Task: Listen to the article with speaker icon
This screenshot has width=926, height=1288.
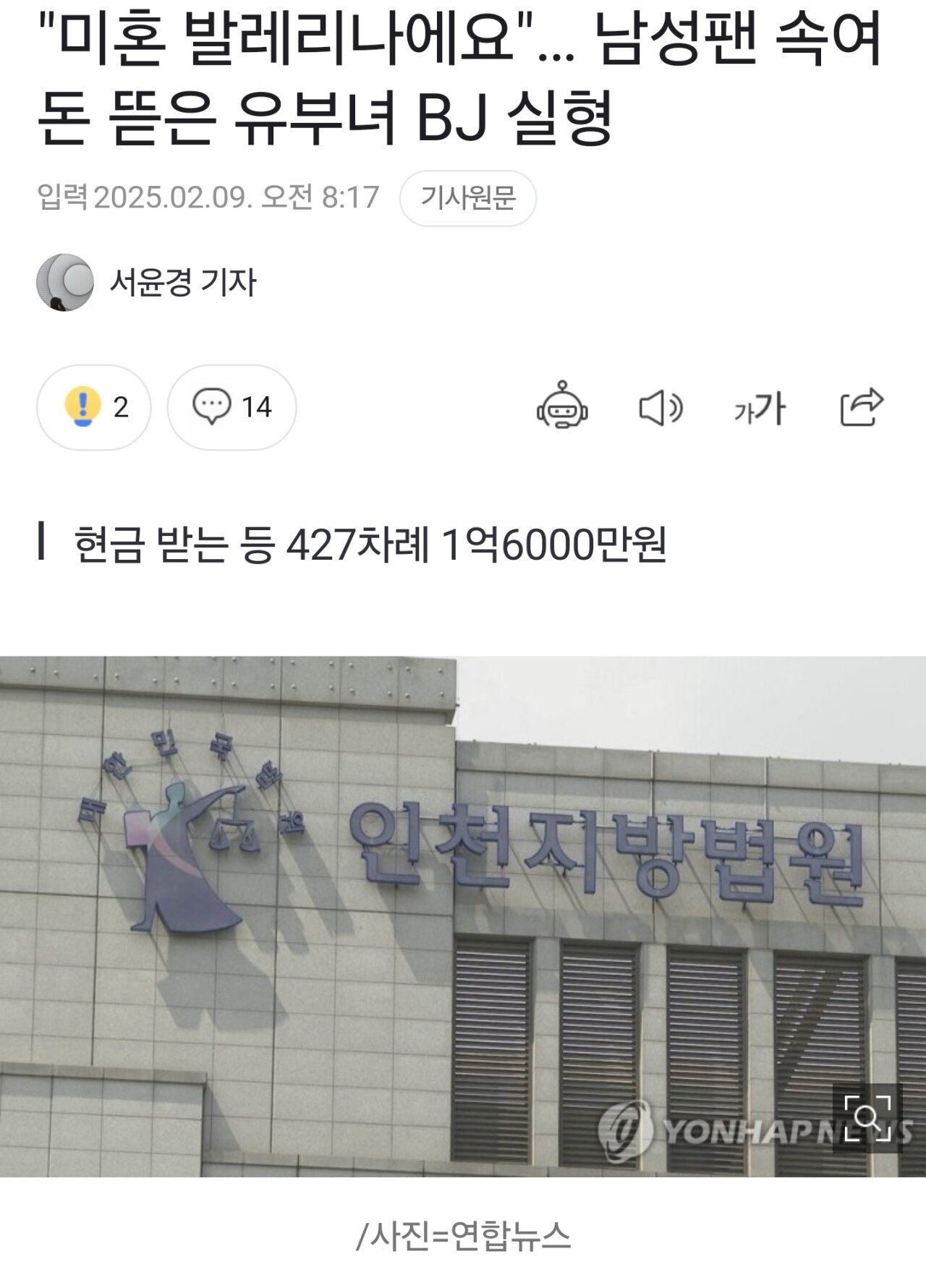Action: point(660,408)
